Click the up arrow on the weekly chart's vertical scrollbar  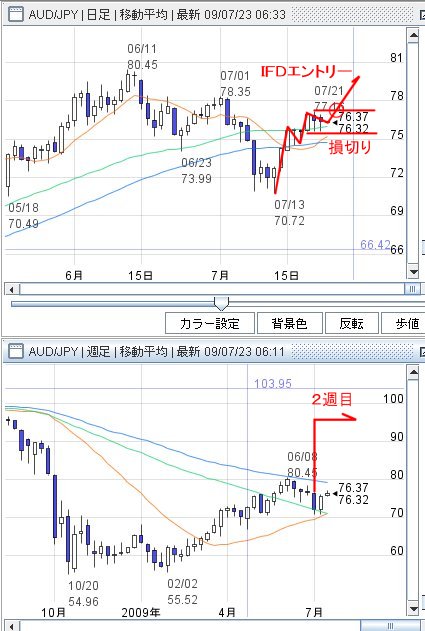[413, 373]
